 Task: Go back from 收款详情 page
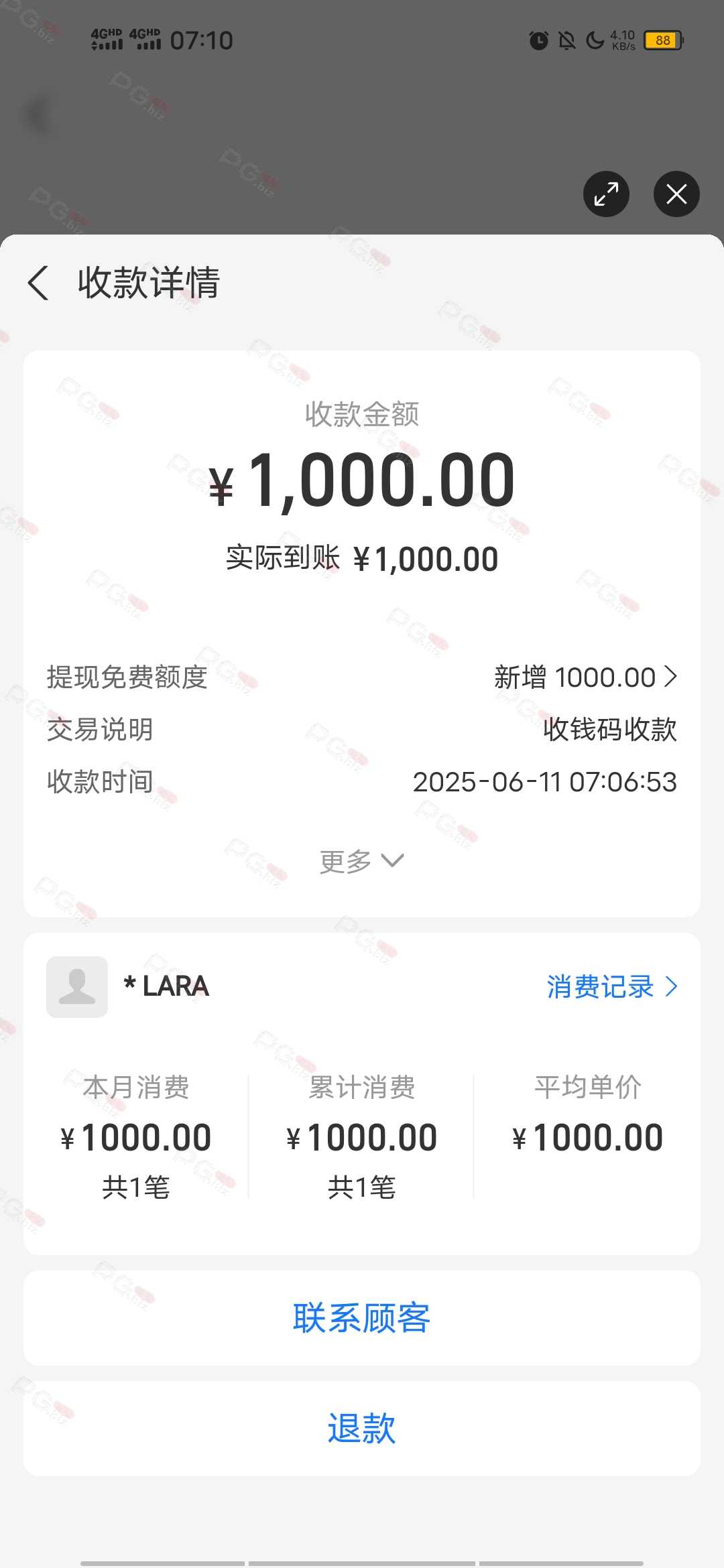click(x=39, y=283)
